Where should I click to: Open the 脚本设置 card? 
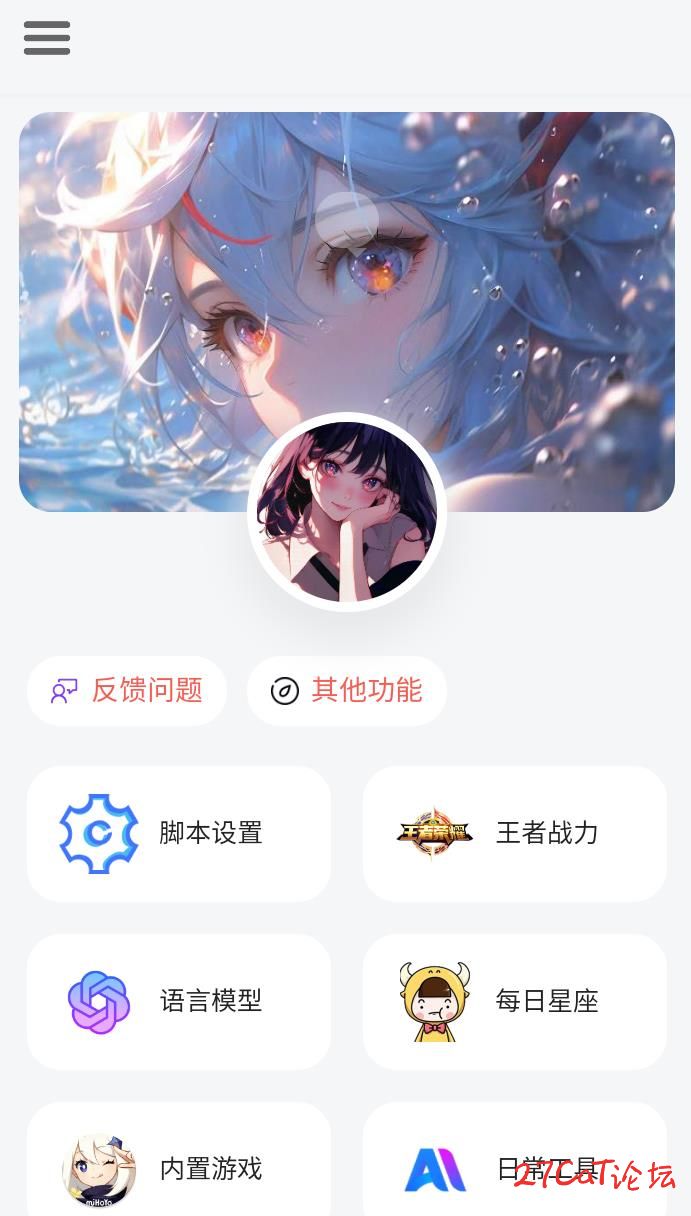coord(179,834)
